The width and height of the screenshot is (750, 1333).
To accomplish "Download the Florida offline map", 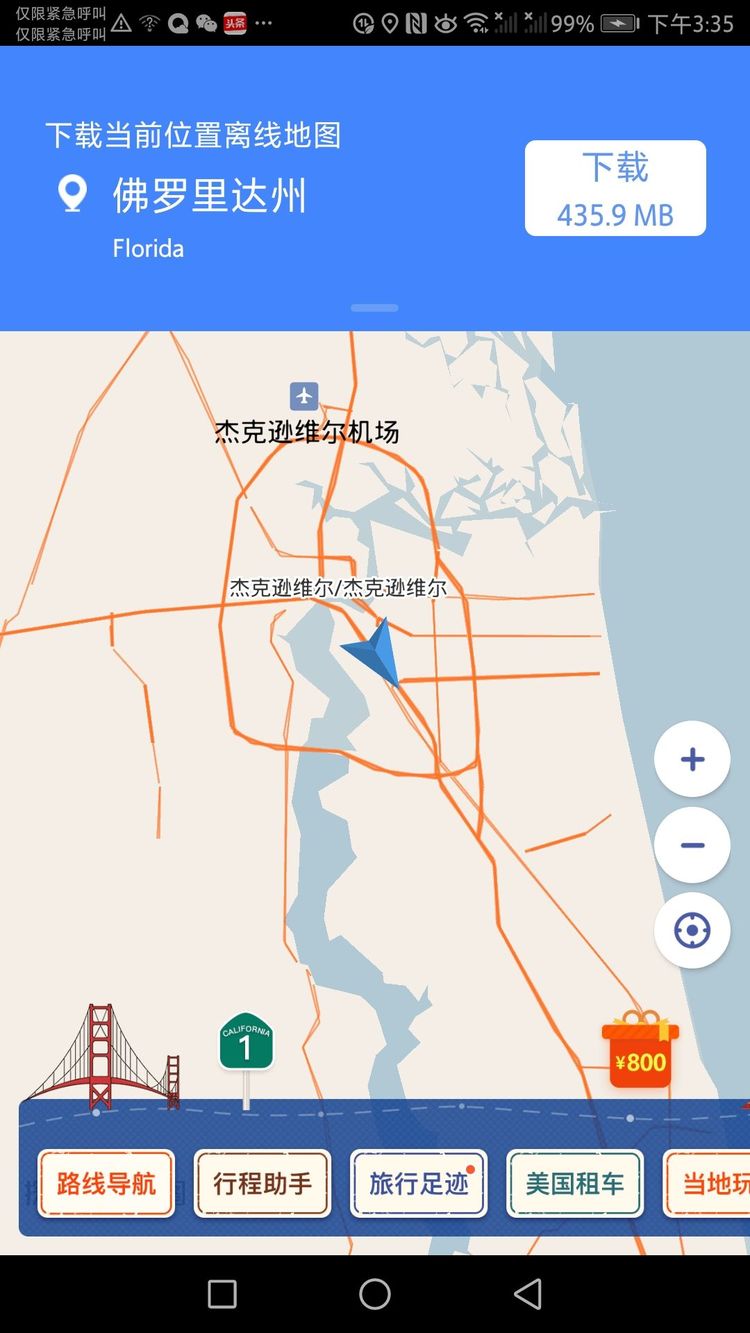I will click(615, 188).
